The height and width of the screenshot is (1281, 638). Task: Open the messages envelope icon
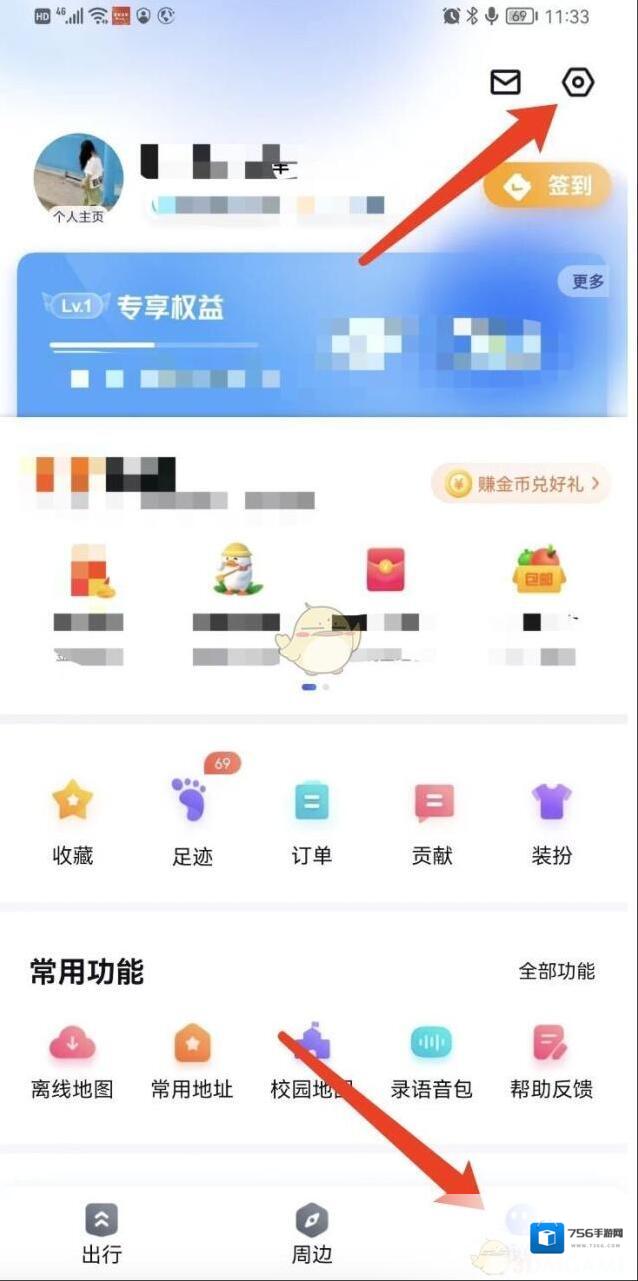pos(505,82)
